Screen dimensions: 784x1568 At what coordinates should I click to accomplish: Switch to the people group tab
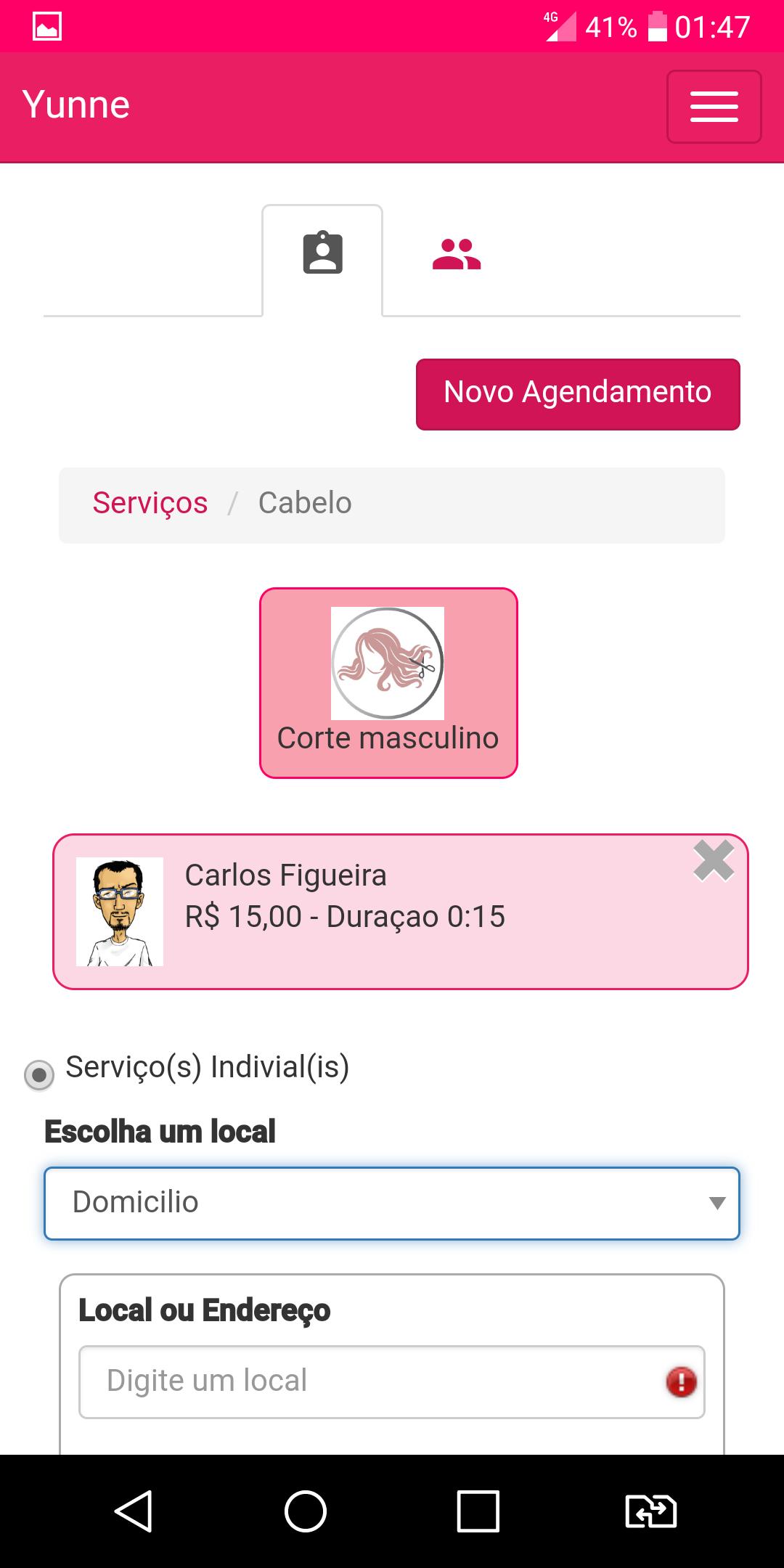point(457,255)
